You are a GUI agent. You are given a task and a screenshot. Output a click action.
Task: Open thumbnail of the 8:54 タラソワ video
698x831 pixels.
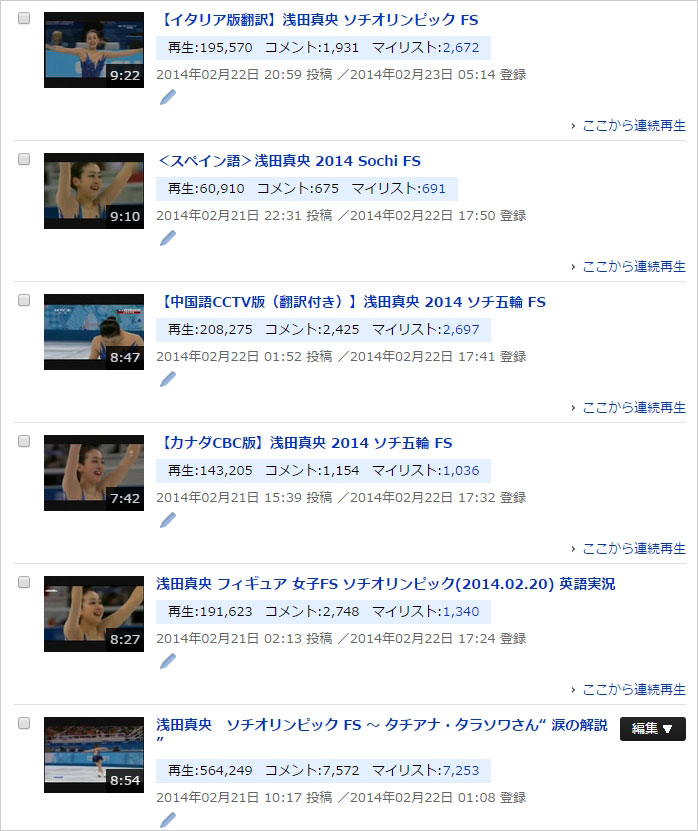click(94, 754)
